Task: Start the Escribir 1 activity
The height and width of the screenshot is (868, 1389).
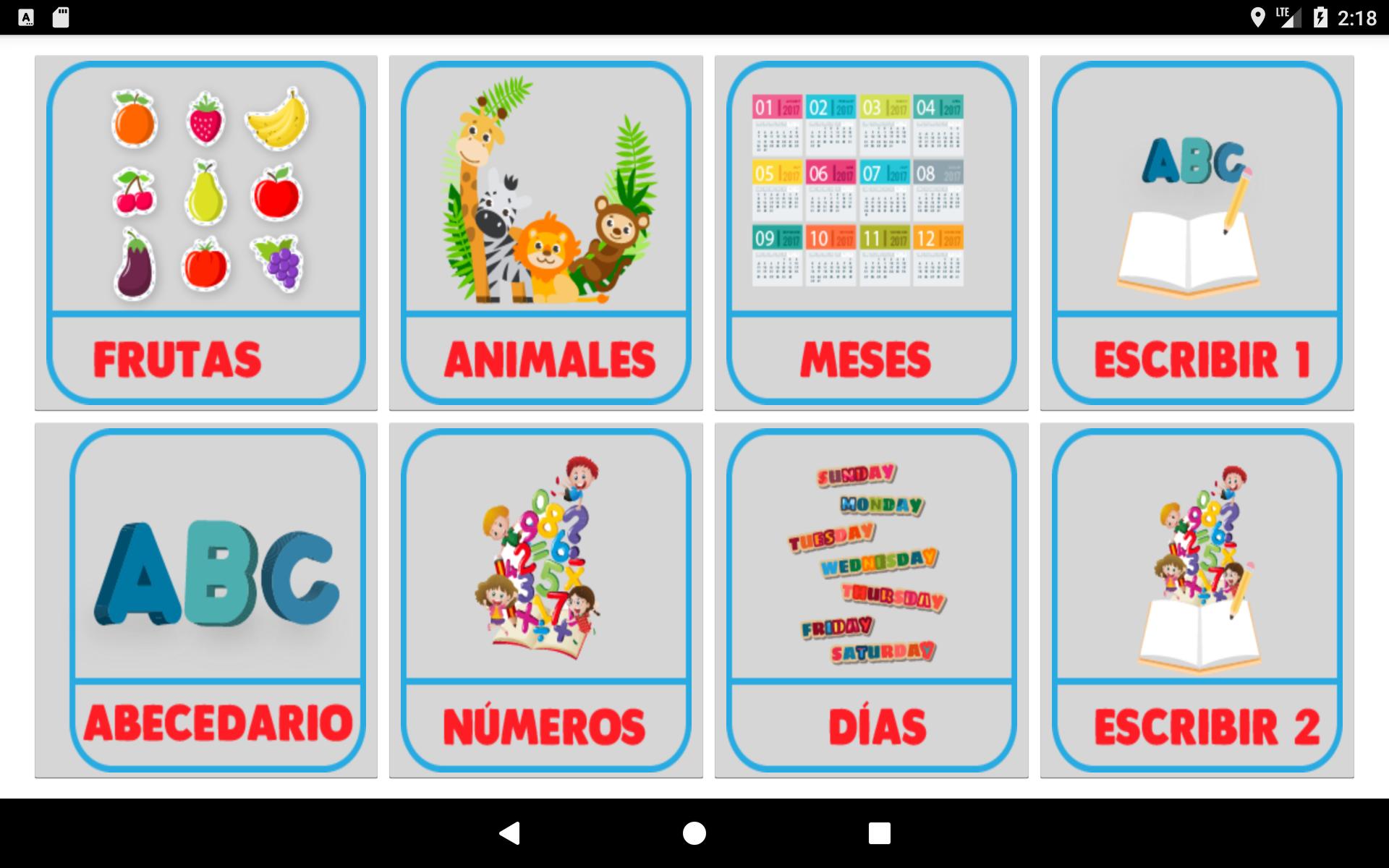Action: pyautogui.click(x=1197, y=232)
